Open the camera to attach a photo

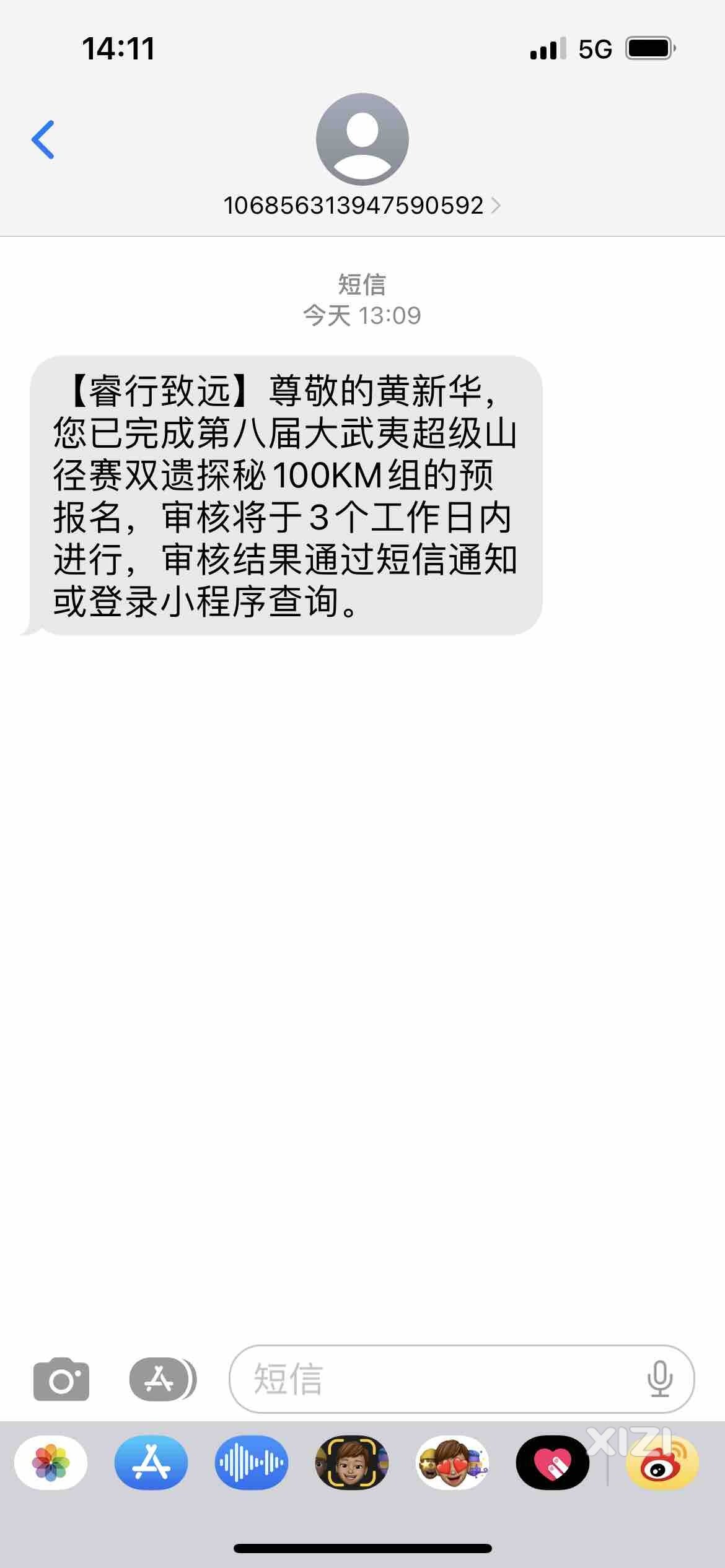61,1379
